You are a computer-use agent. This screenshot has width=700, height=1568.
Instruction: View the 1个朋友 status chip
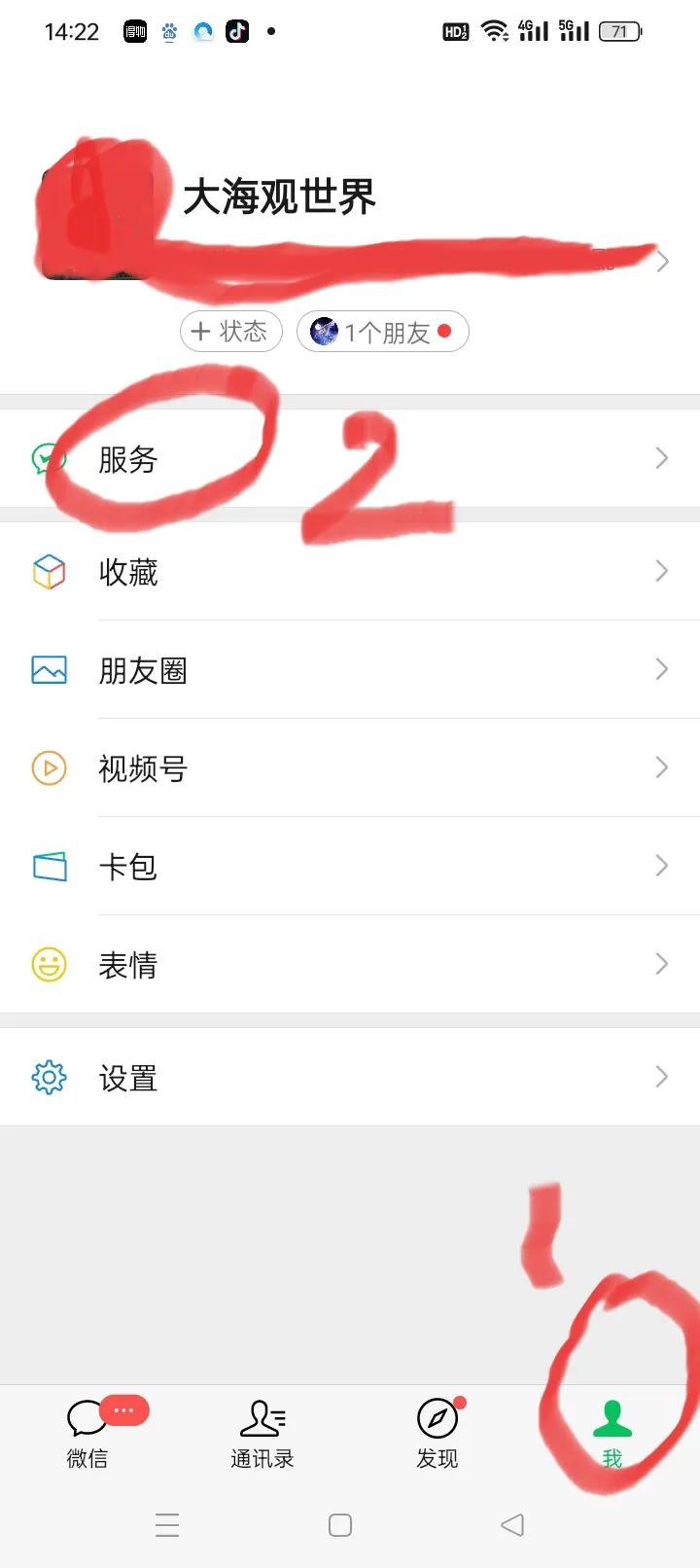383,332
